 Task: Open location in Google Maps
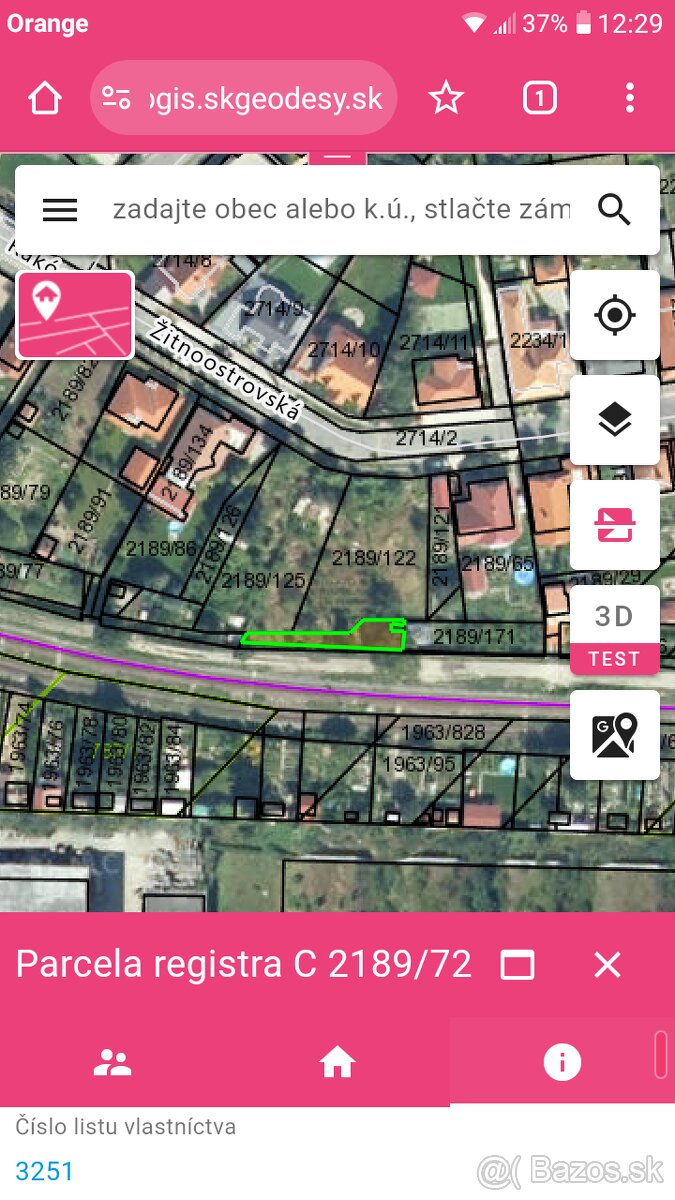click(614, 735)
